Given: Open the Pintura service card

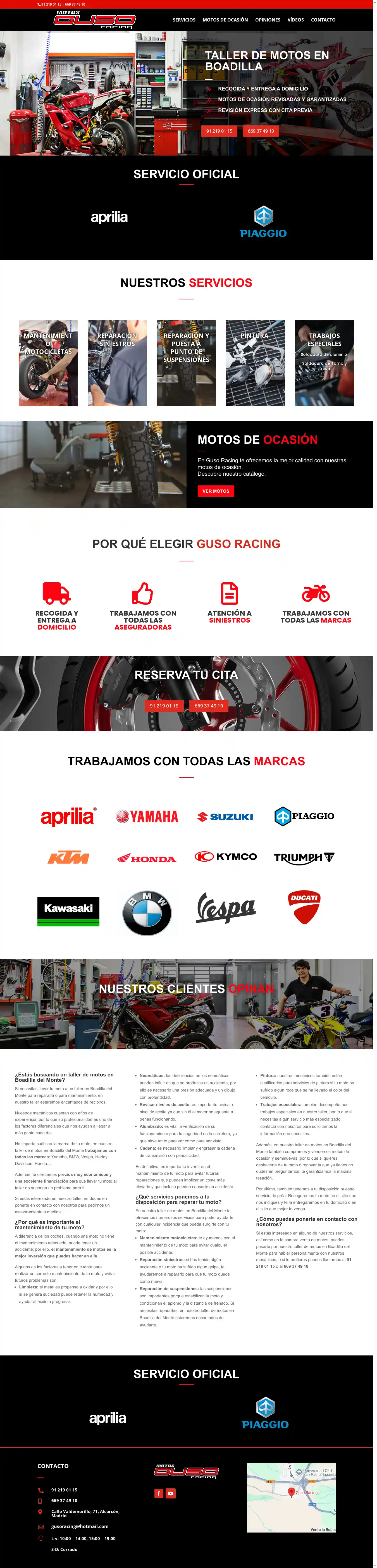Looking at the screenshot, I should click(255, 363).
